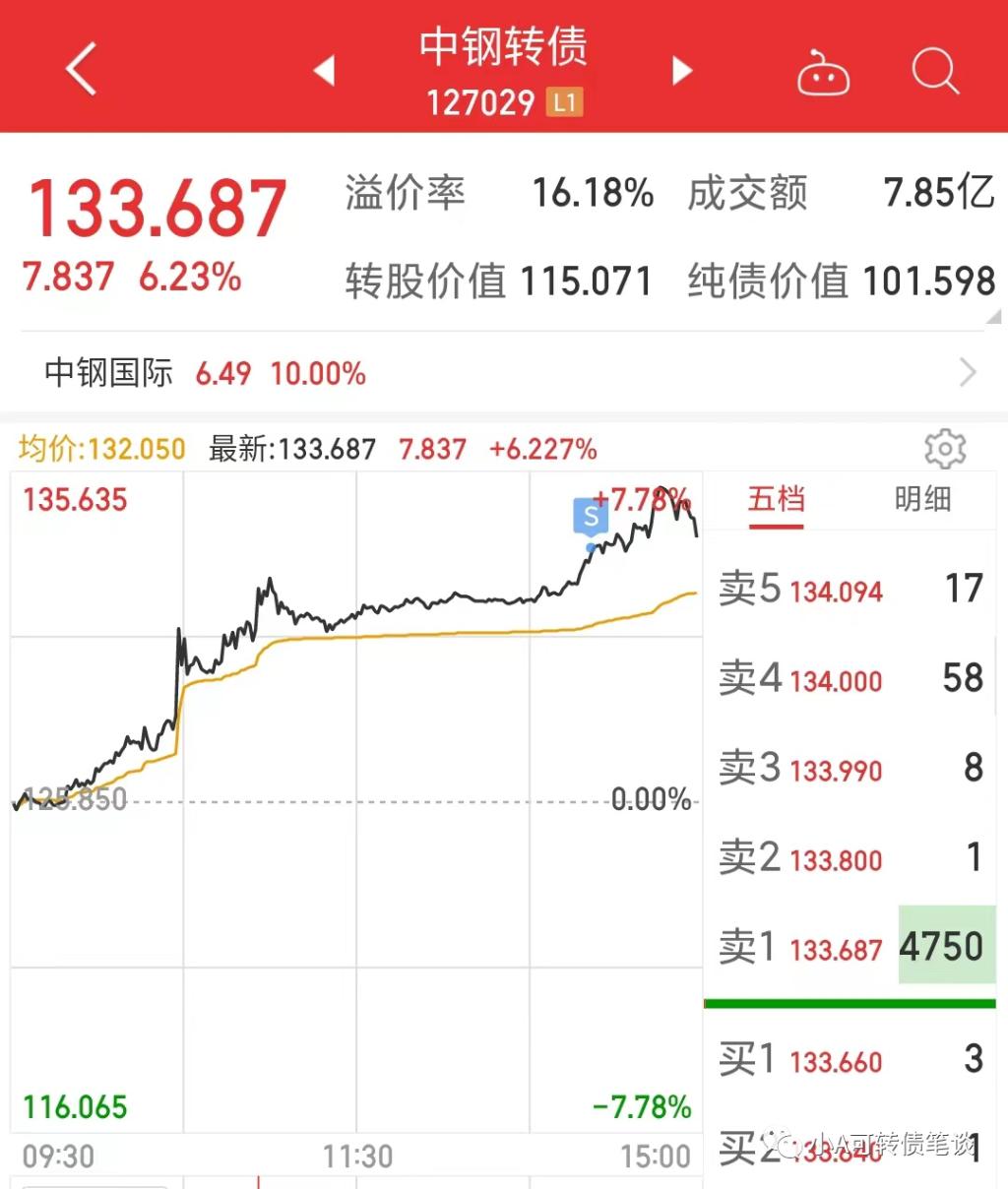Open the robot assistant icon
This screenshot has width=1008, height=1189.
(x=823, y=73)
